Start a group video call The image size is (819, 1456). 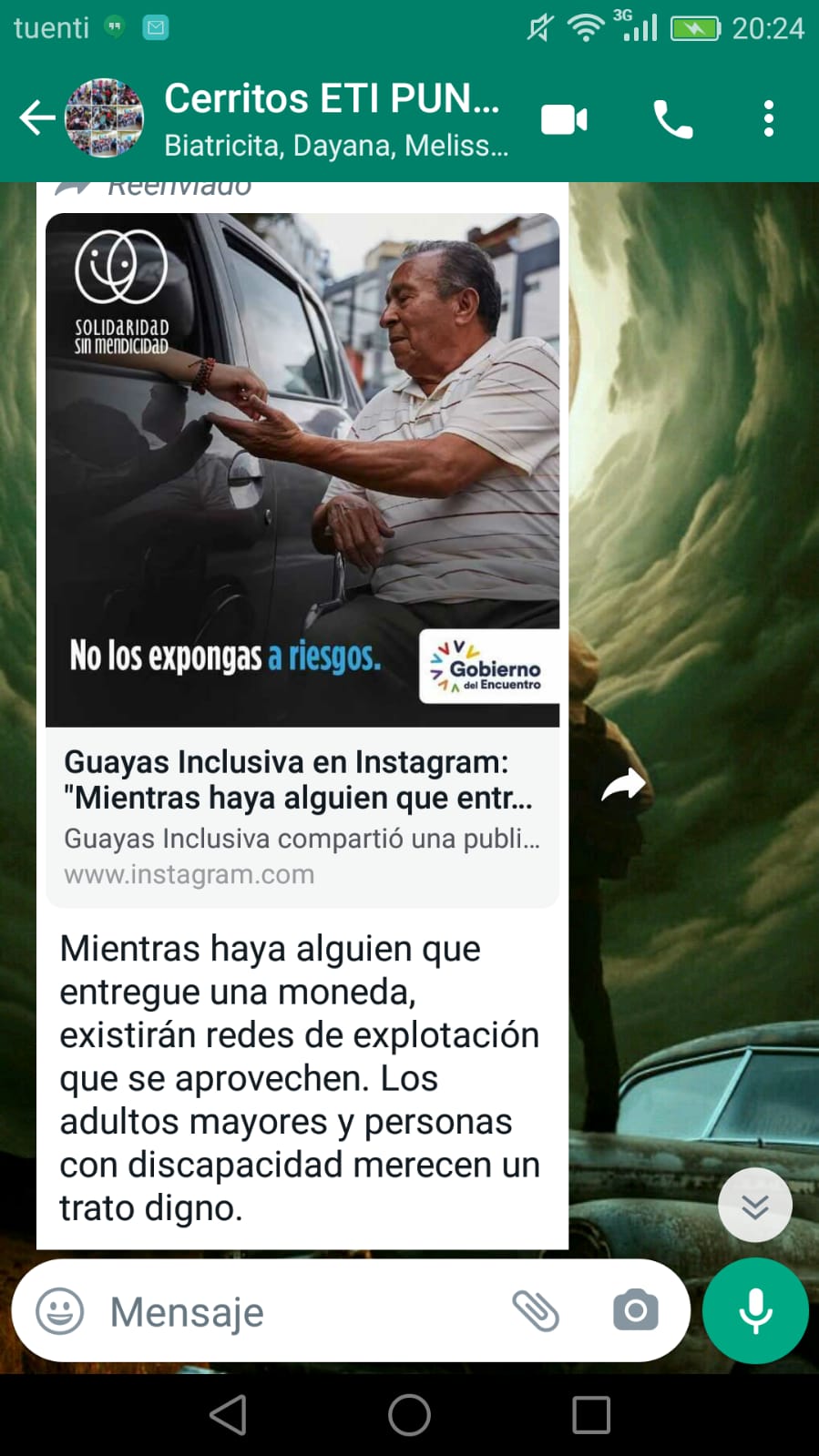coord(564,119)
